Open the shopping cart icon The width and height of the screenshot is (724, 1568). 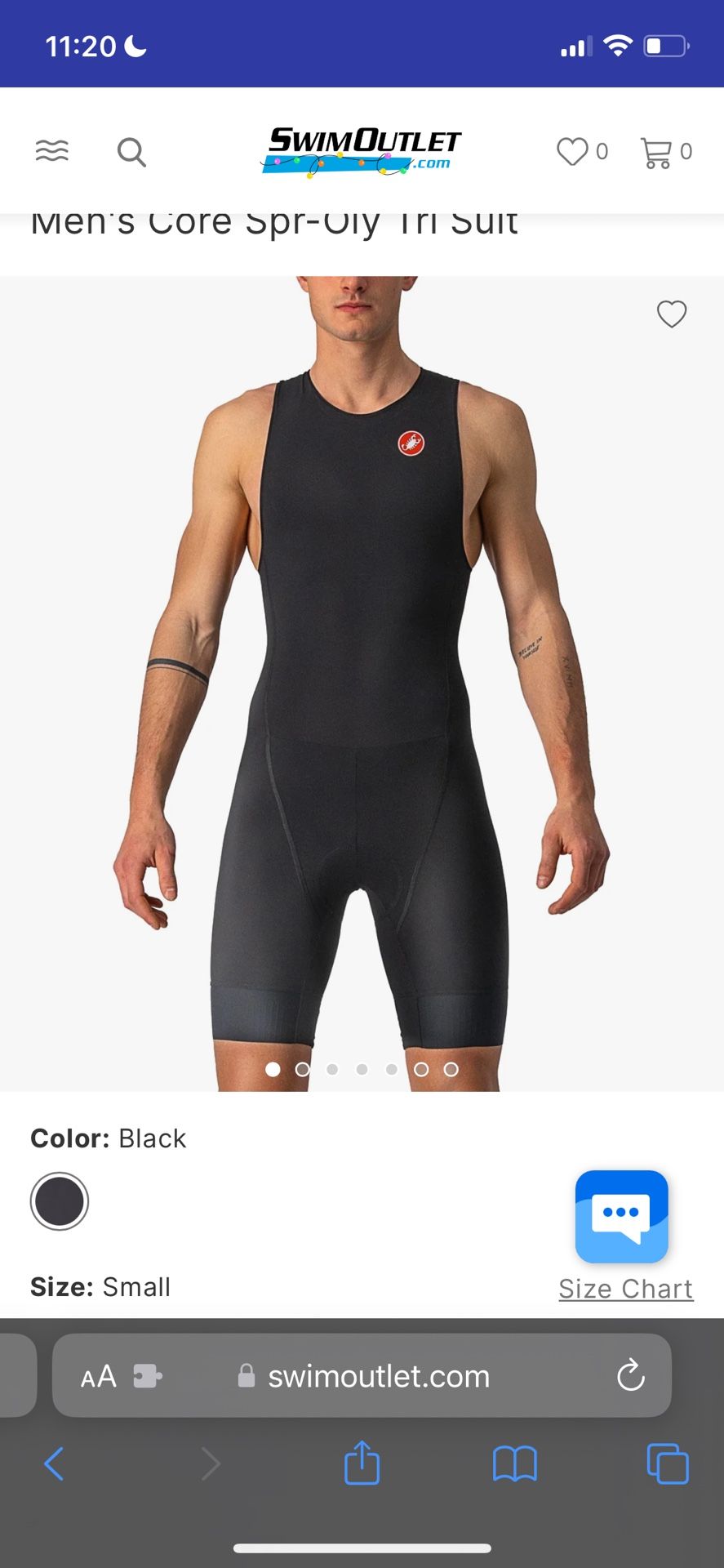(655, 151)
